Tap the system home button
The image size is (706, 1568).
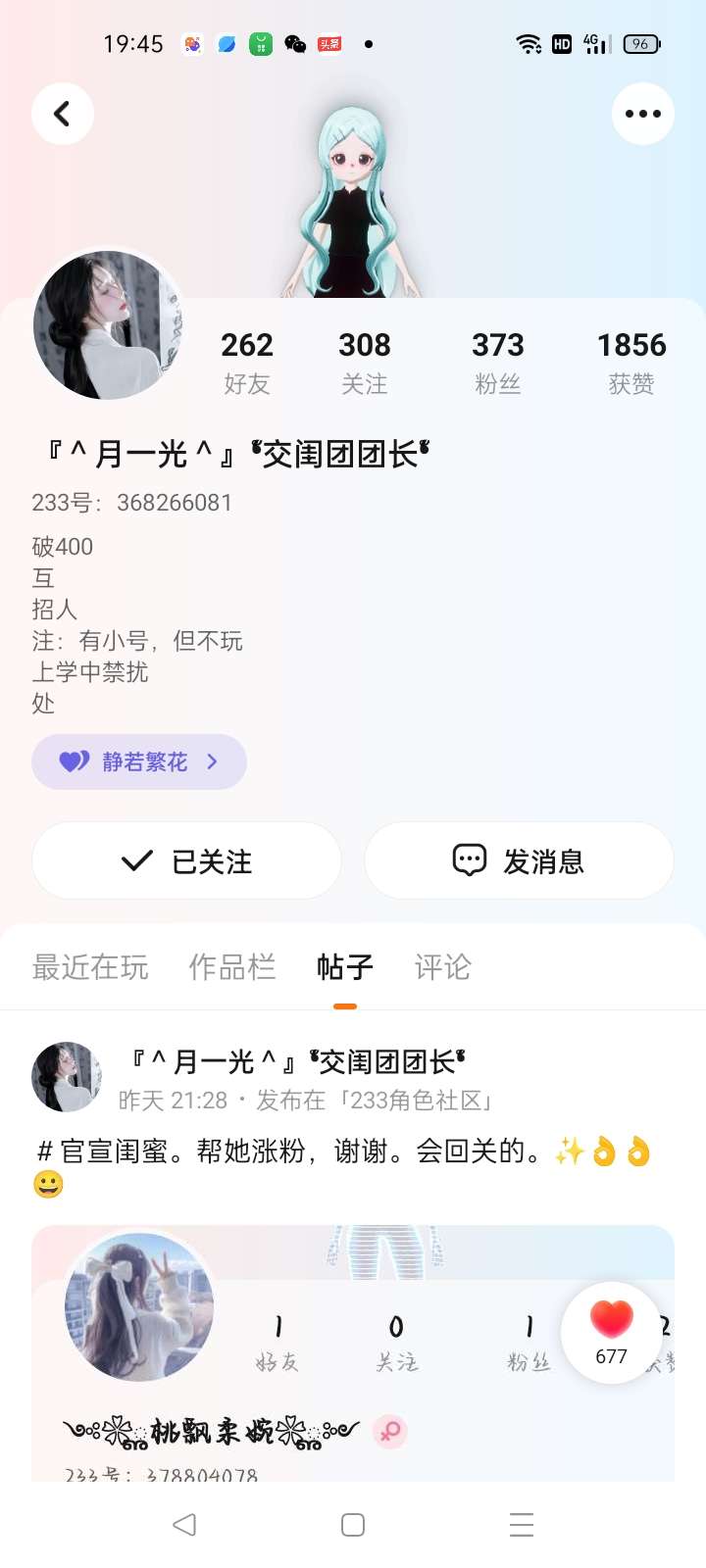(353, 1525)
